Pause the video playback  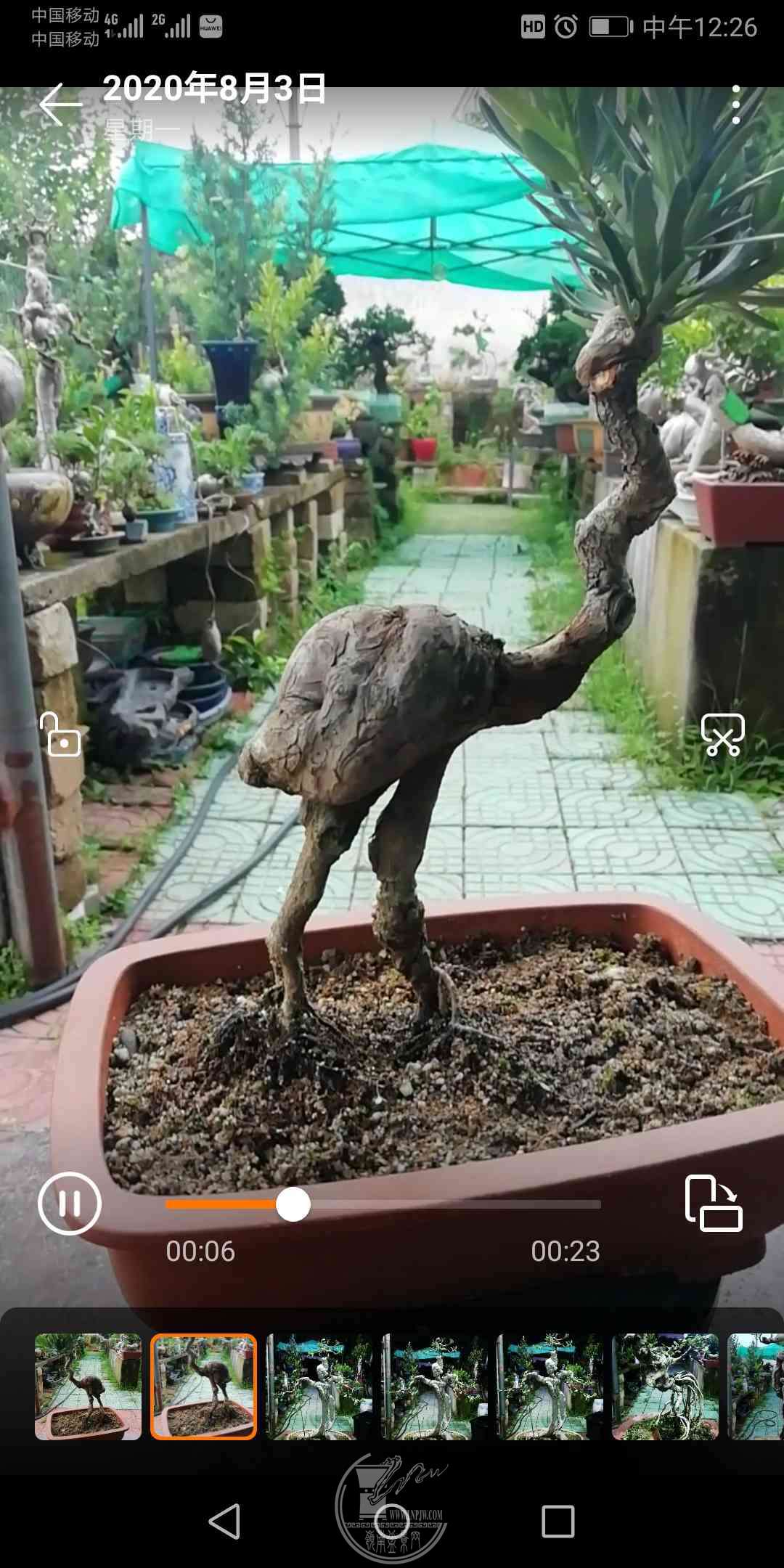(x=70, y=1203)
